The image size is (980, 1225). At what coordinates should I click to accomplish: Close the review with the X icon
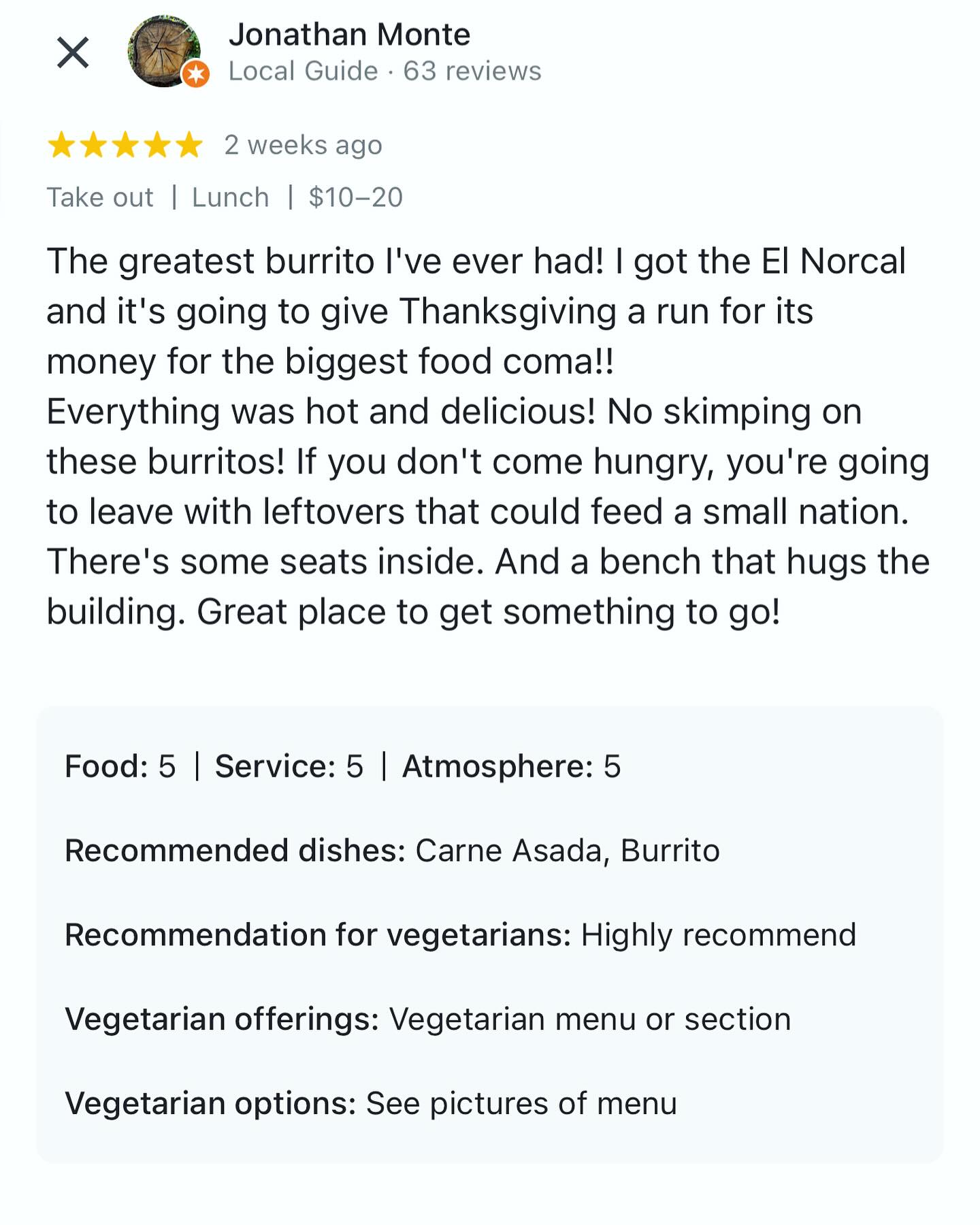click(x=73, y=52)
